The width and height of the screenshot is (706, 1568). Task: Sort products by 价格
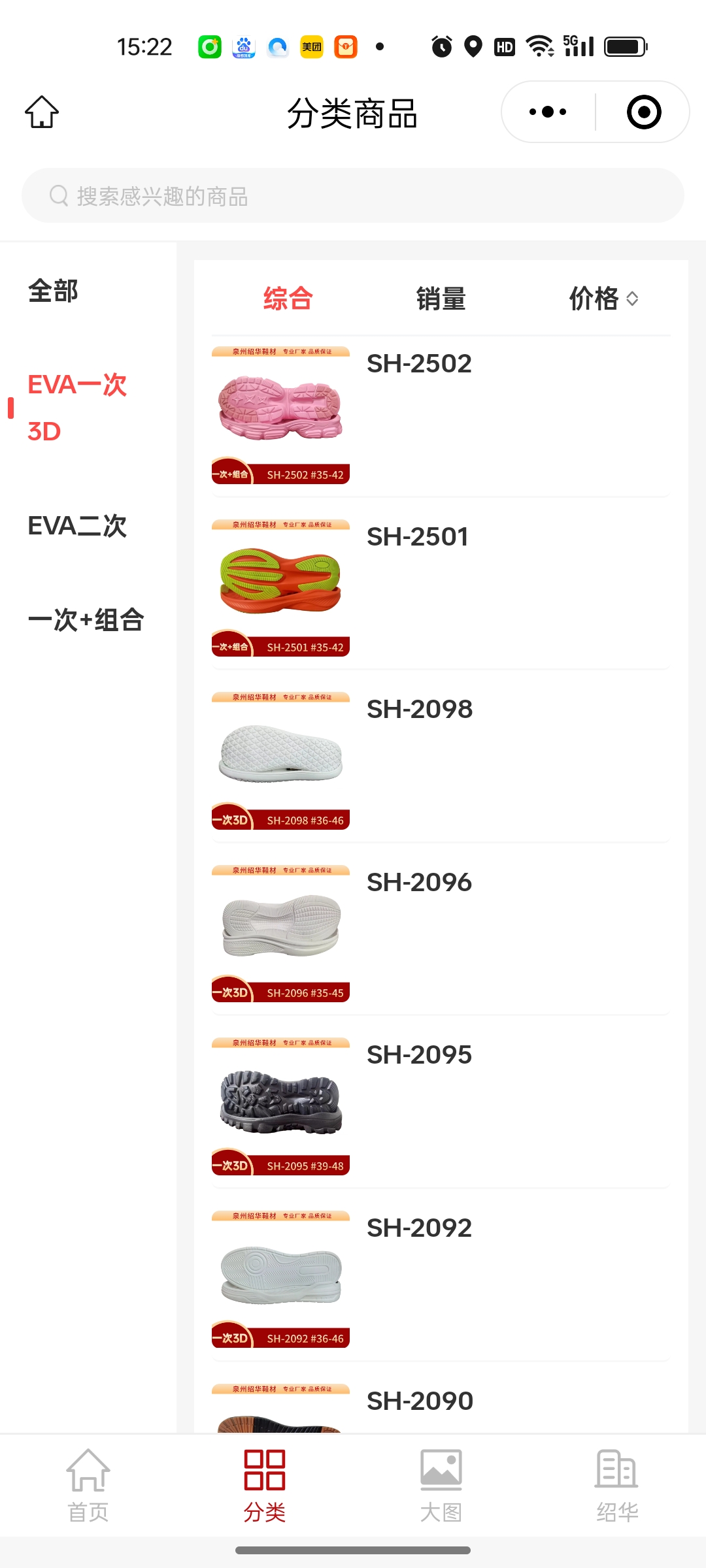pyautogui.click(x=602, y=299)
